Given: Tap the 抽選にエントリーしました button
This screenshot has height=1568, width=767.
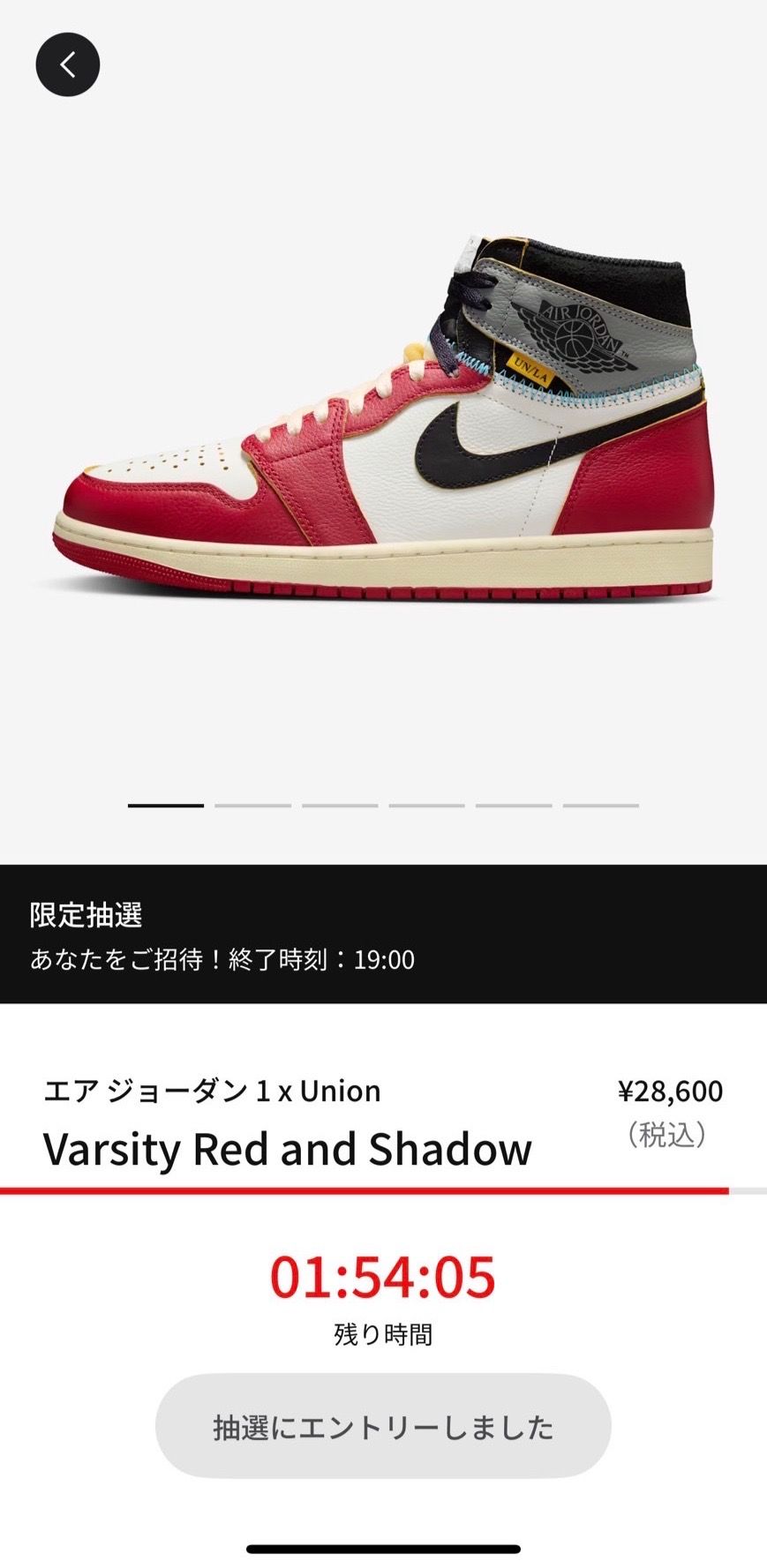Looking at the screenshot, I should (x=383, y=1426).
